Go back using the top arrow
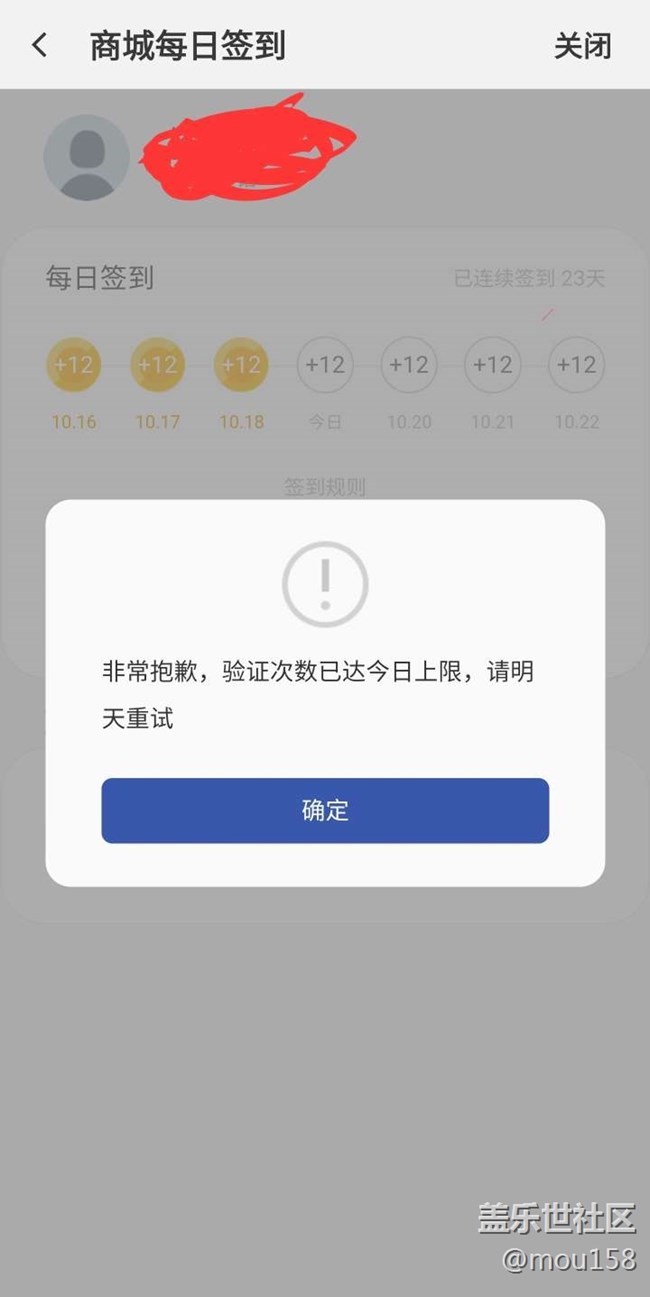The width and height of the screenshot is (650, 1297). 40,46
